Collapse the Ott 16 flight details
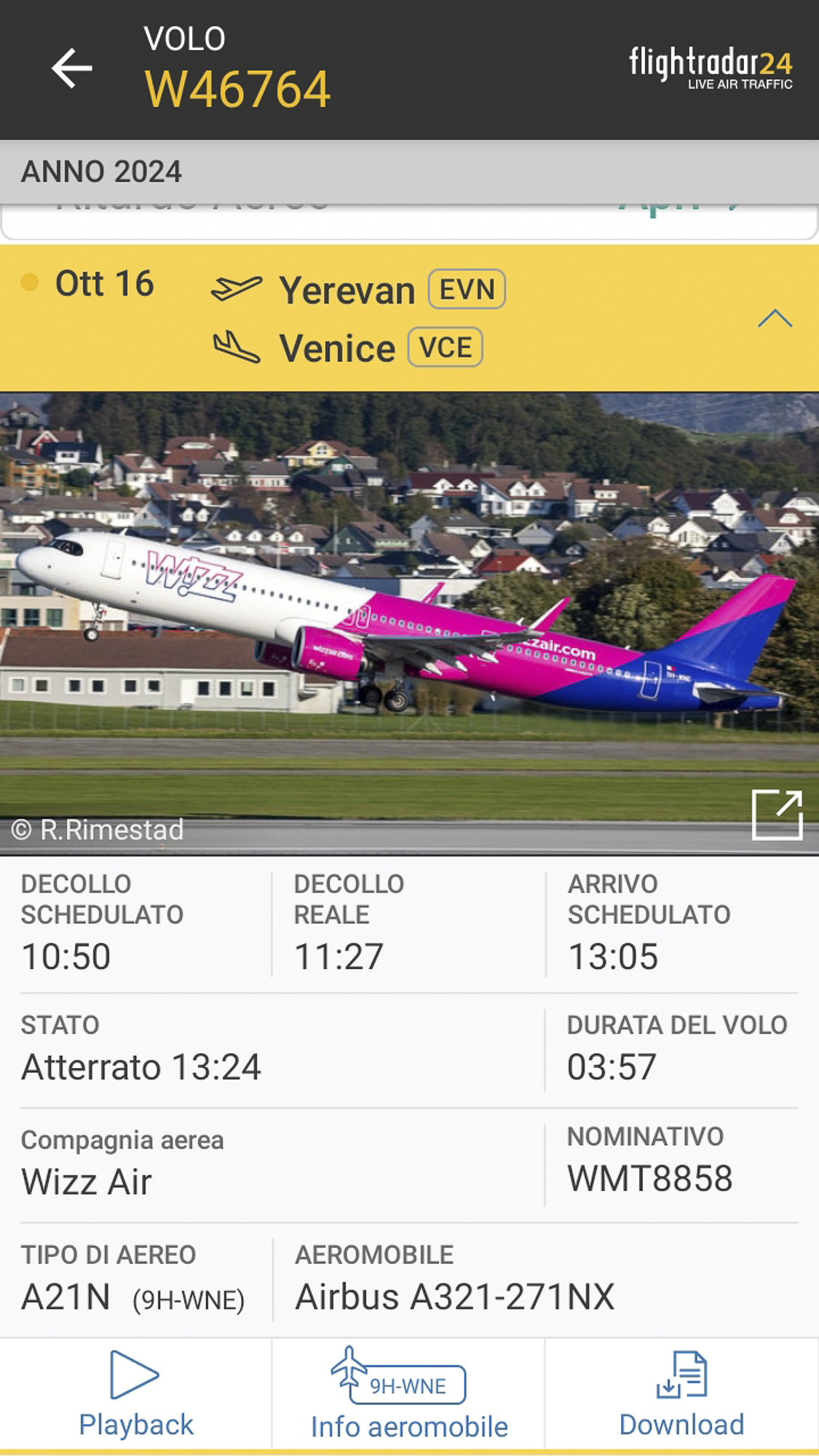 point(775,319)
